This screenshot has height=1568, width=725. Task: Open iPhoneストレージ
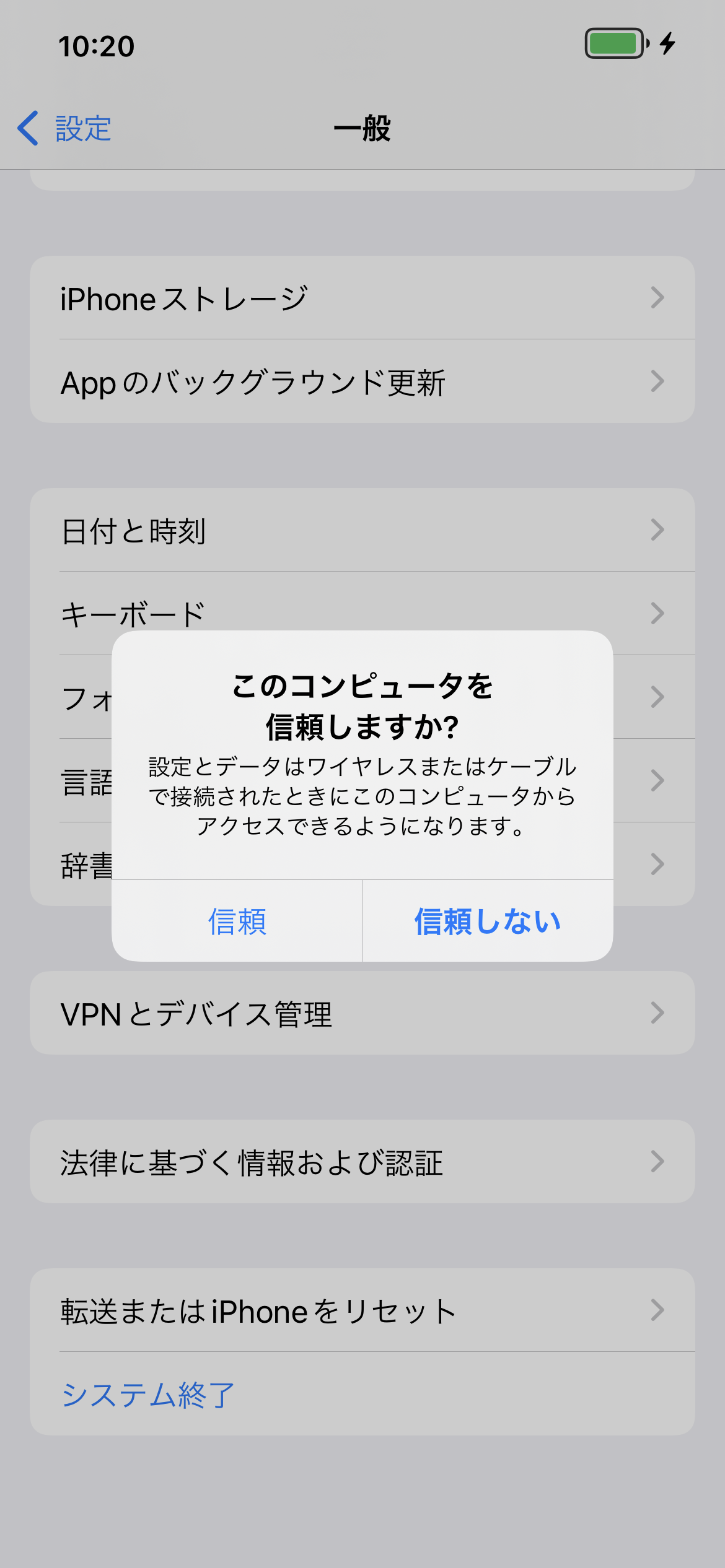tap(362, 298)
